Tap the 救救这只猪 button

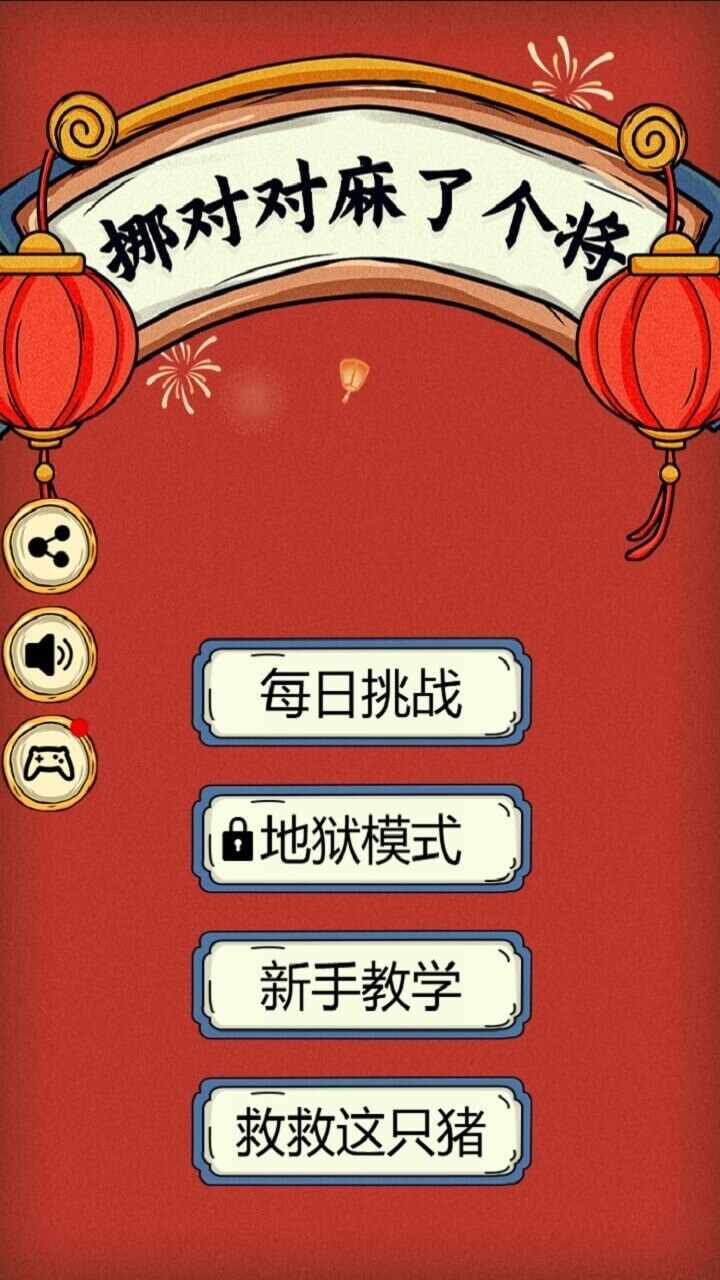(x=361, y=1131)
